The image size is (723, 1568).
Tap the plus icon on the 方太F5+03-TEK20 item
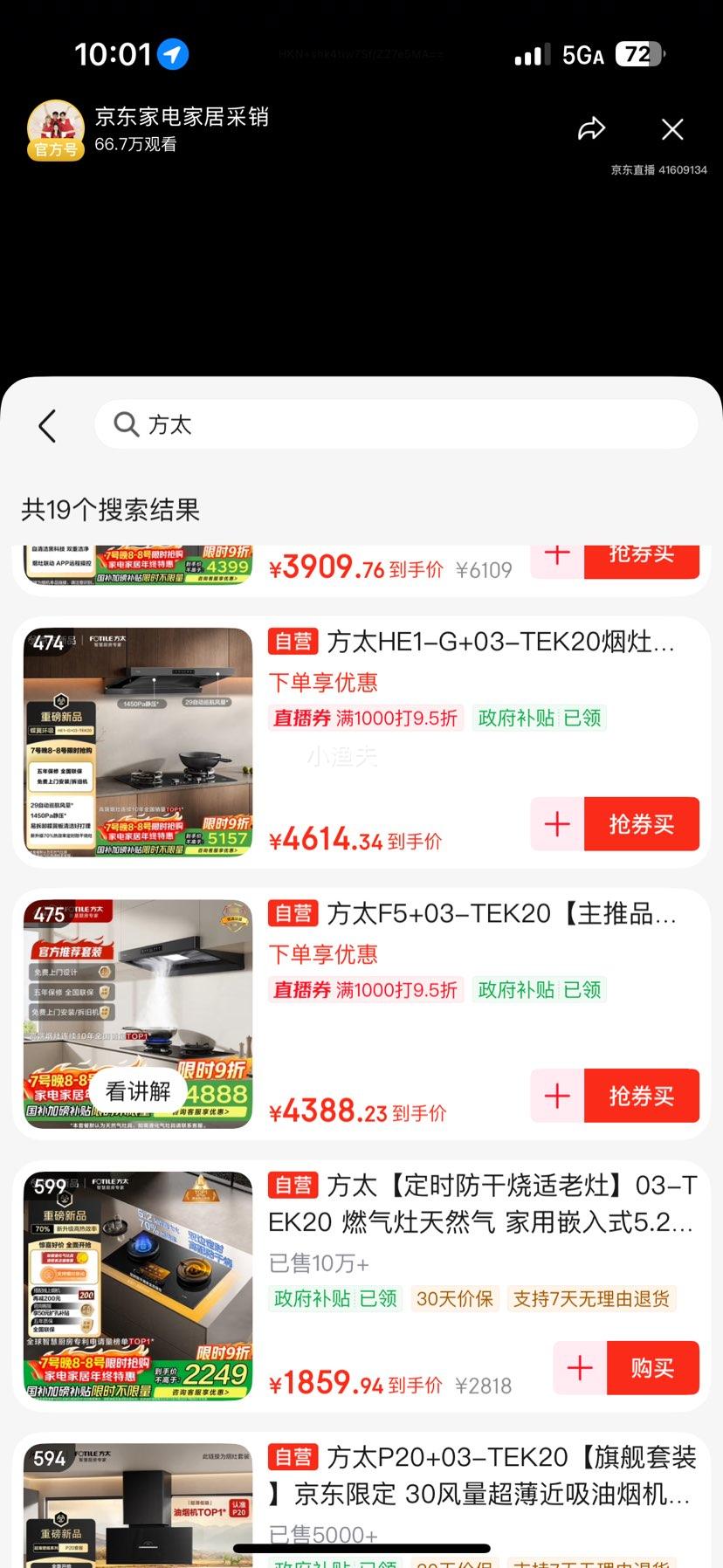pos(556,1096)
